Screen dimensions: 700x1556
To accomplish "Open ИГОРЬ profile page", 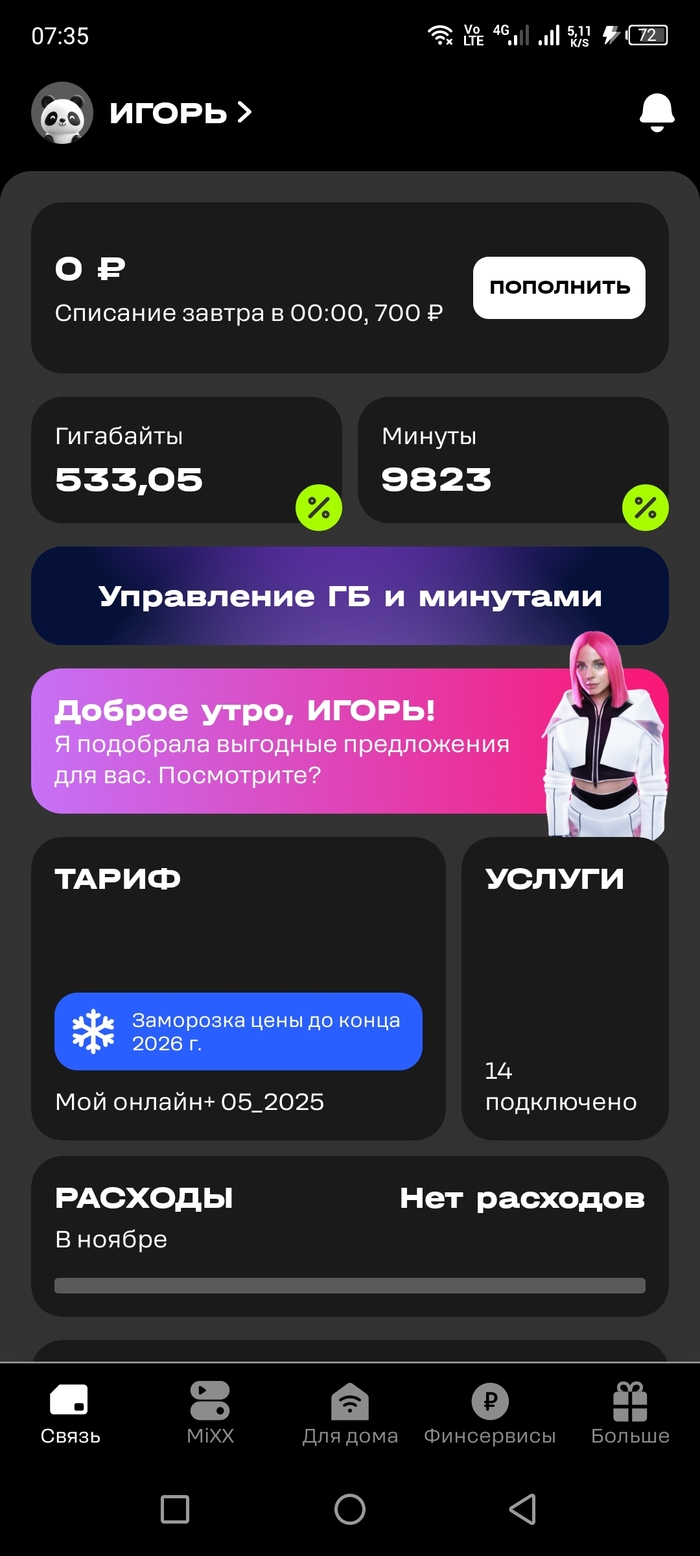I will coord(180,113).
